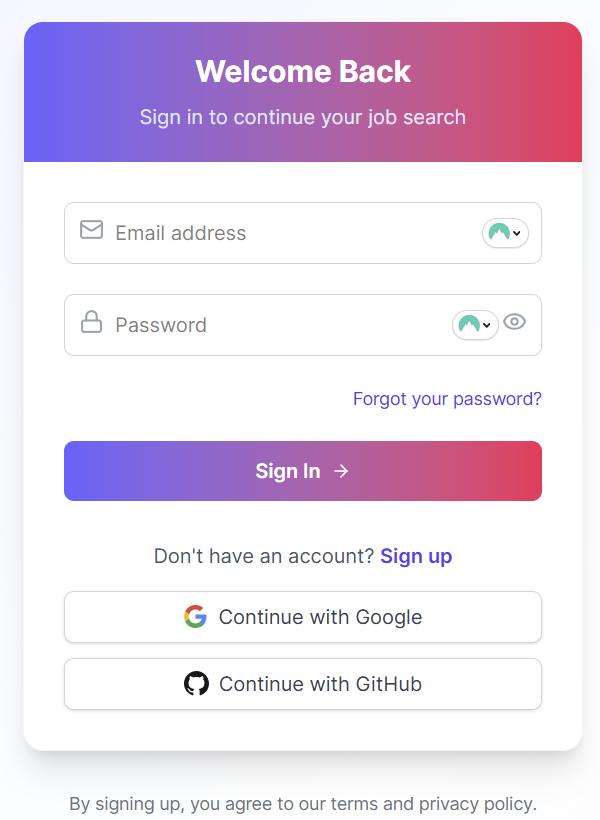Tap the Sign In button
Screen dimensions: 600x820
[302, 471]
